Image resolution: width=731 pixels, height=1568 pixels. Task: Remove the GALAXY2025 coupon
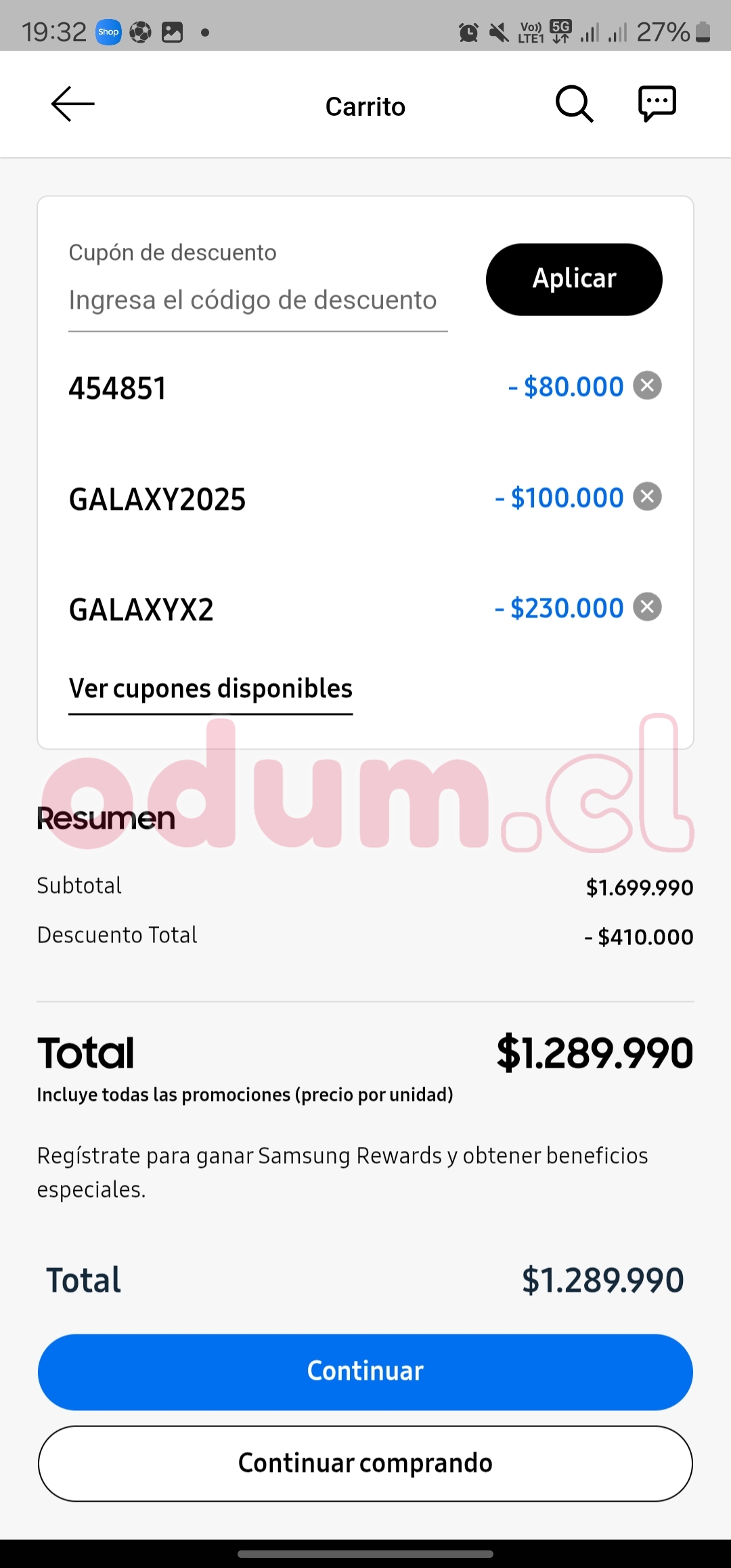point(647,497)
